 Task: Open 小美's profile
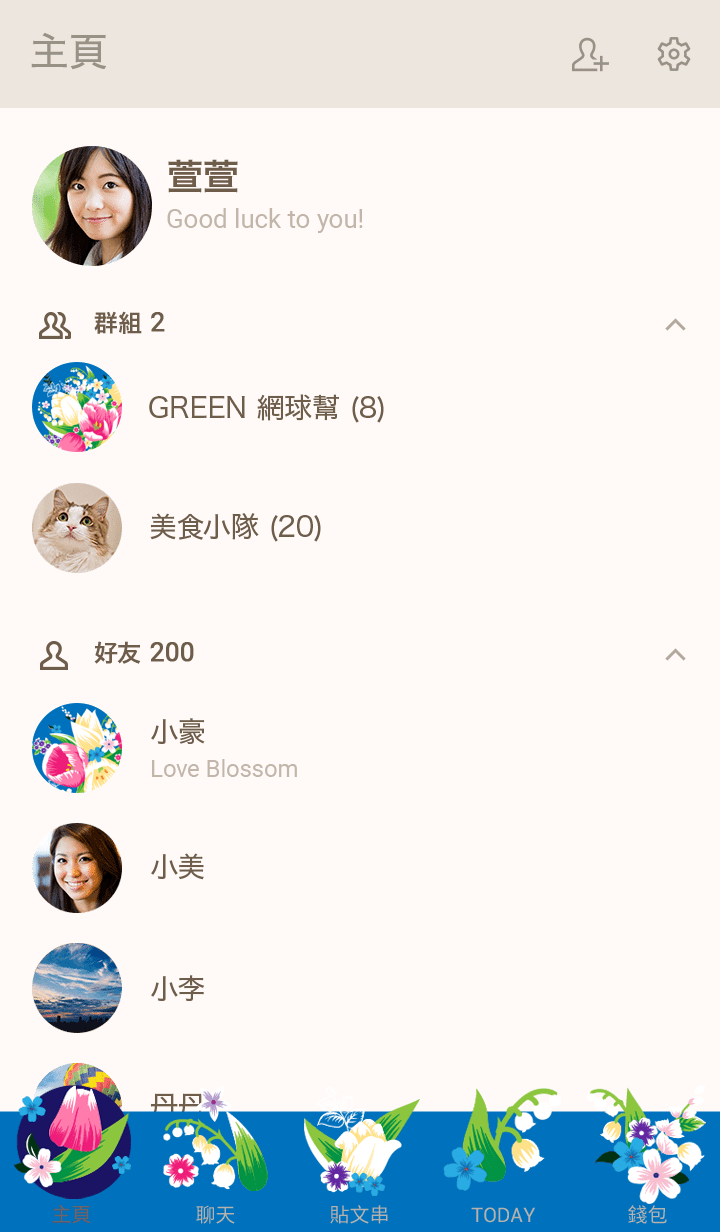pyautogui.click(x=178, y=868)
